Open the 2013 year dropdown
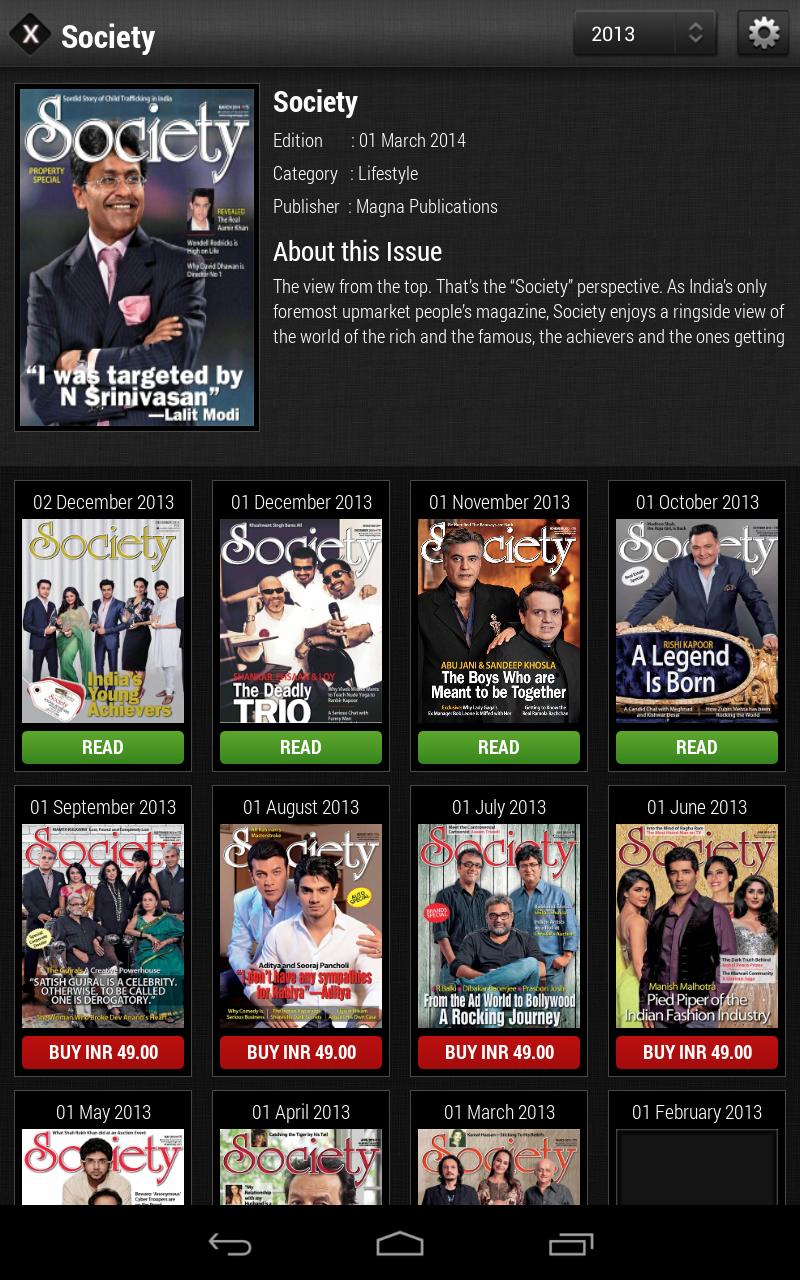This screenshot has height=1280, width=800. tap(645, 34)
